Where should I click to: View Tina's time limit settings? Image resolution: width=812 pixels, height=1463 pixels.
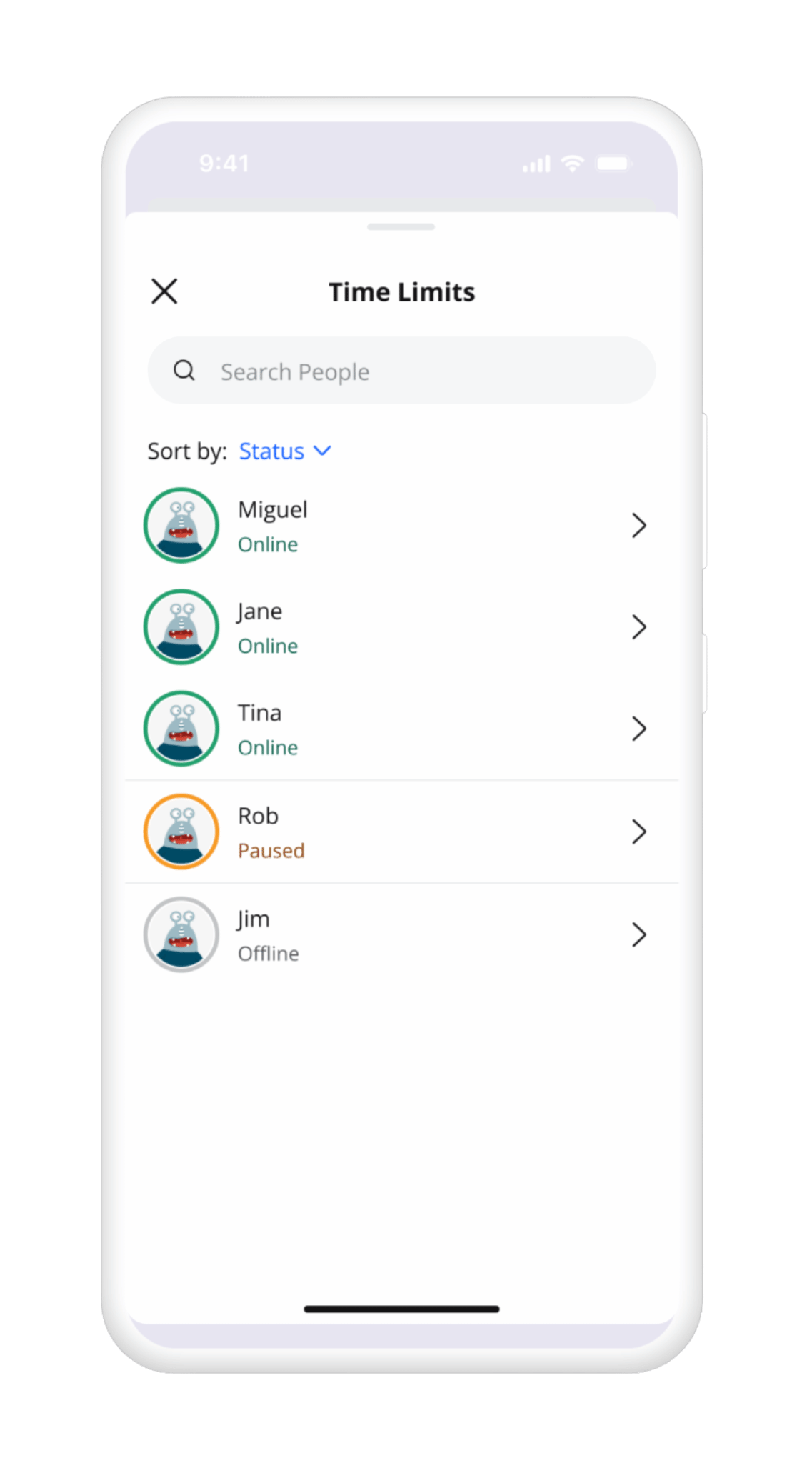click(401, 729)
